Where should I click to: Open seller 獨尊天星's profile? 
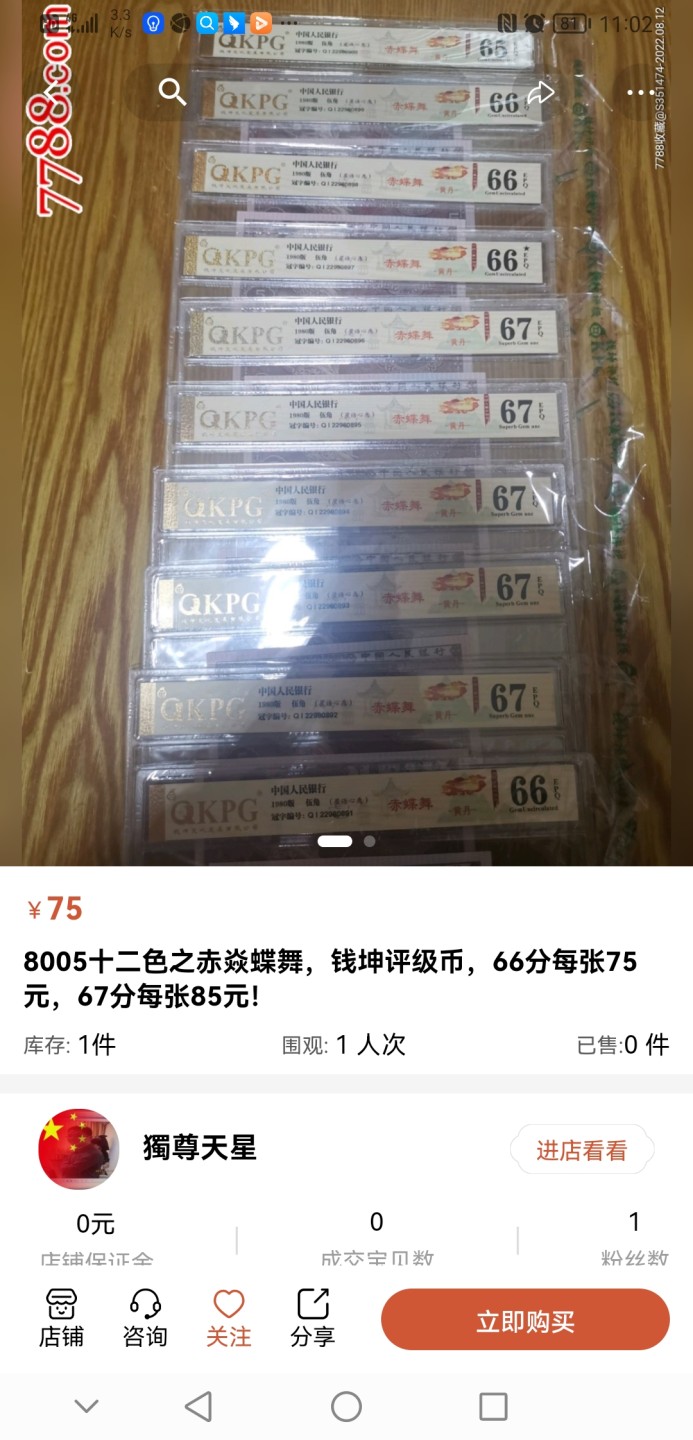199,1148
